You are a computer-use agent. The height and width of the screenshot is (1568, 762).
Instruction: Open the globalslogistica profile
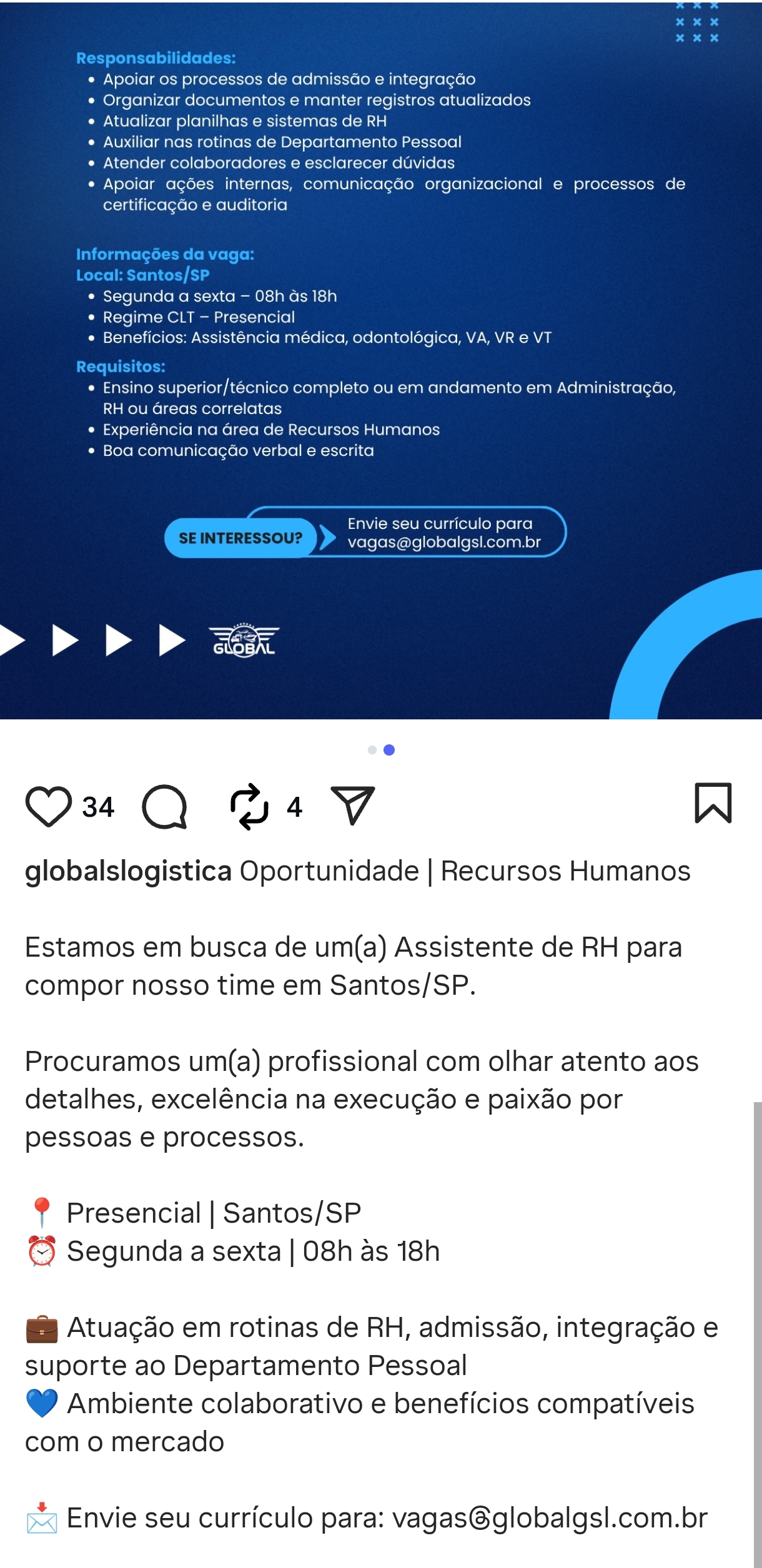coord(128,871)
